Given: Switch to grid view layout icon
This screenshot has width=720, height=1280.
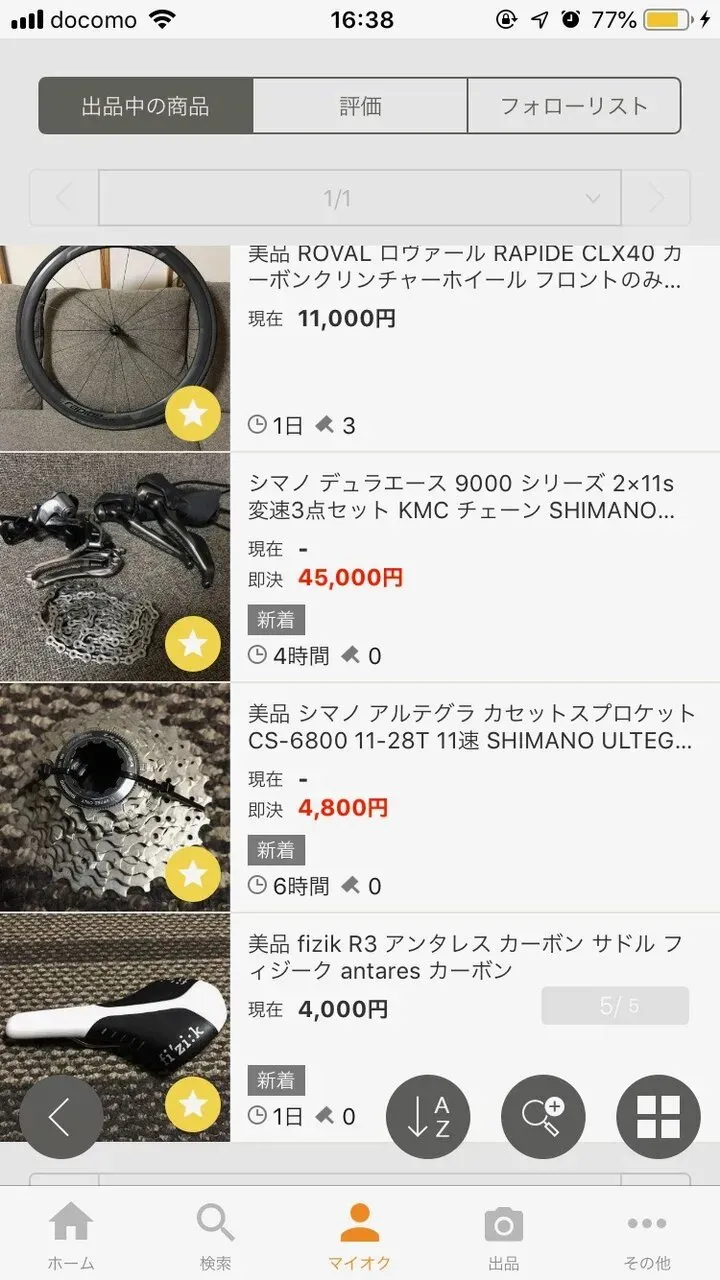Looking at the screenshot, I should (657, 1117).
